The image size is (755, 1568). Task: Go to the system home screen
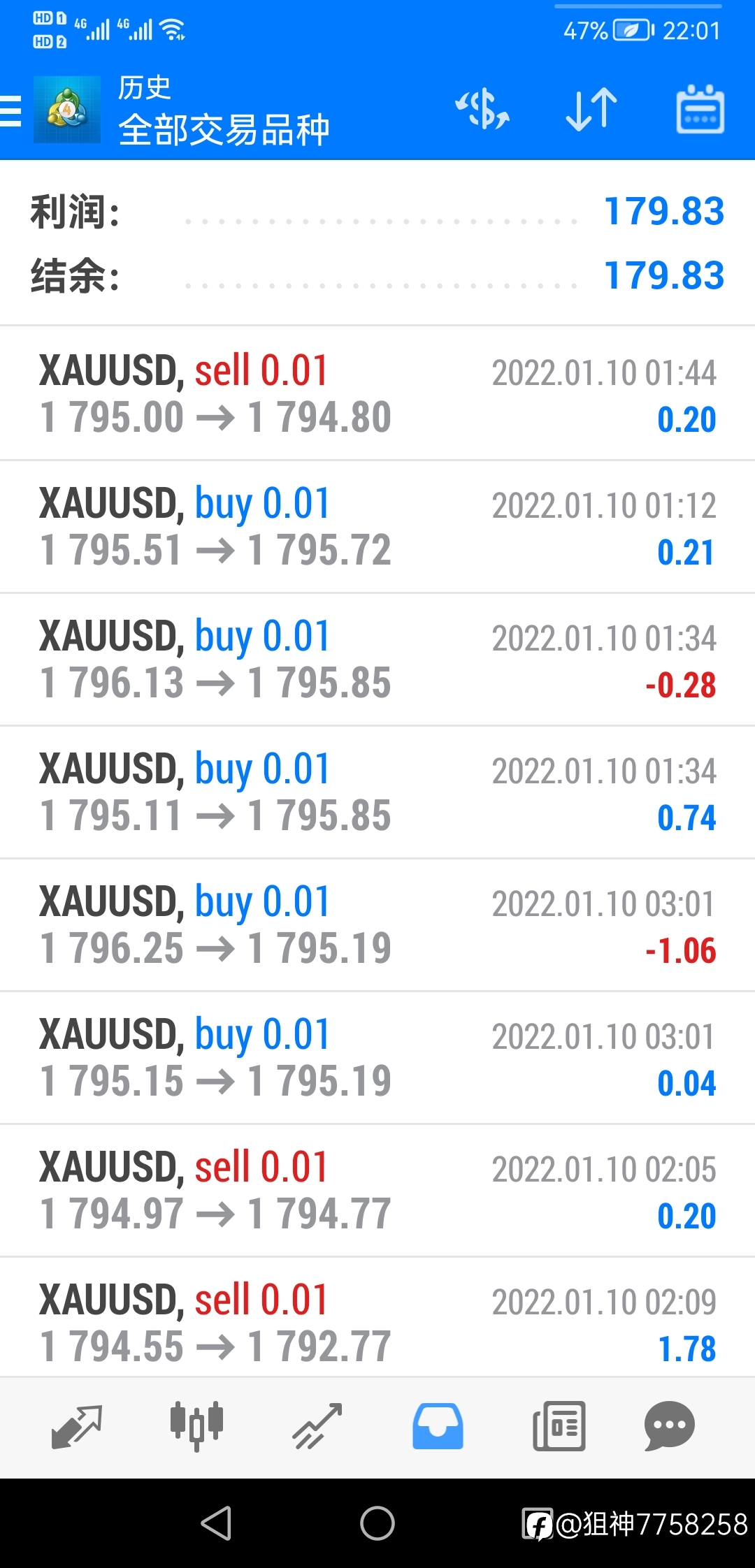377,1523
